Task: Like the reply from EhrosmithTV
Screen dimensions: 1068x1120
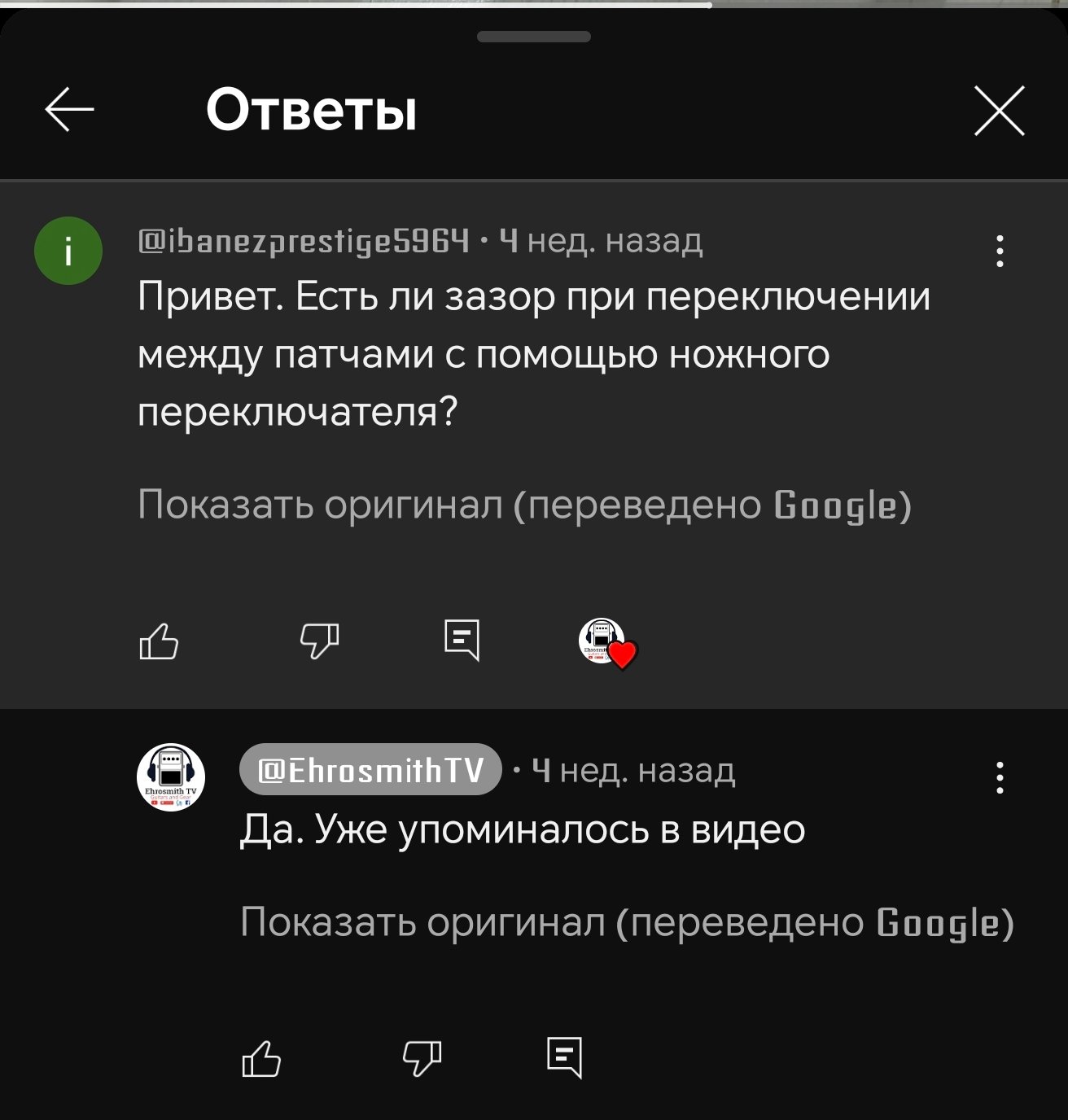Action: (261, 1058)
